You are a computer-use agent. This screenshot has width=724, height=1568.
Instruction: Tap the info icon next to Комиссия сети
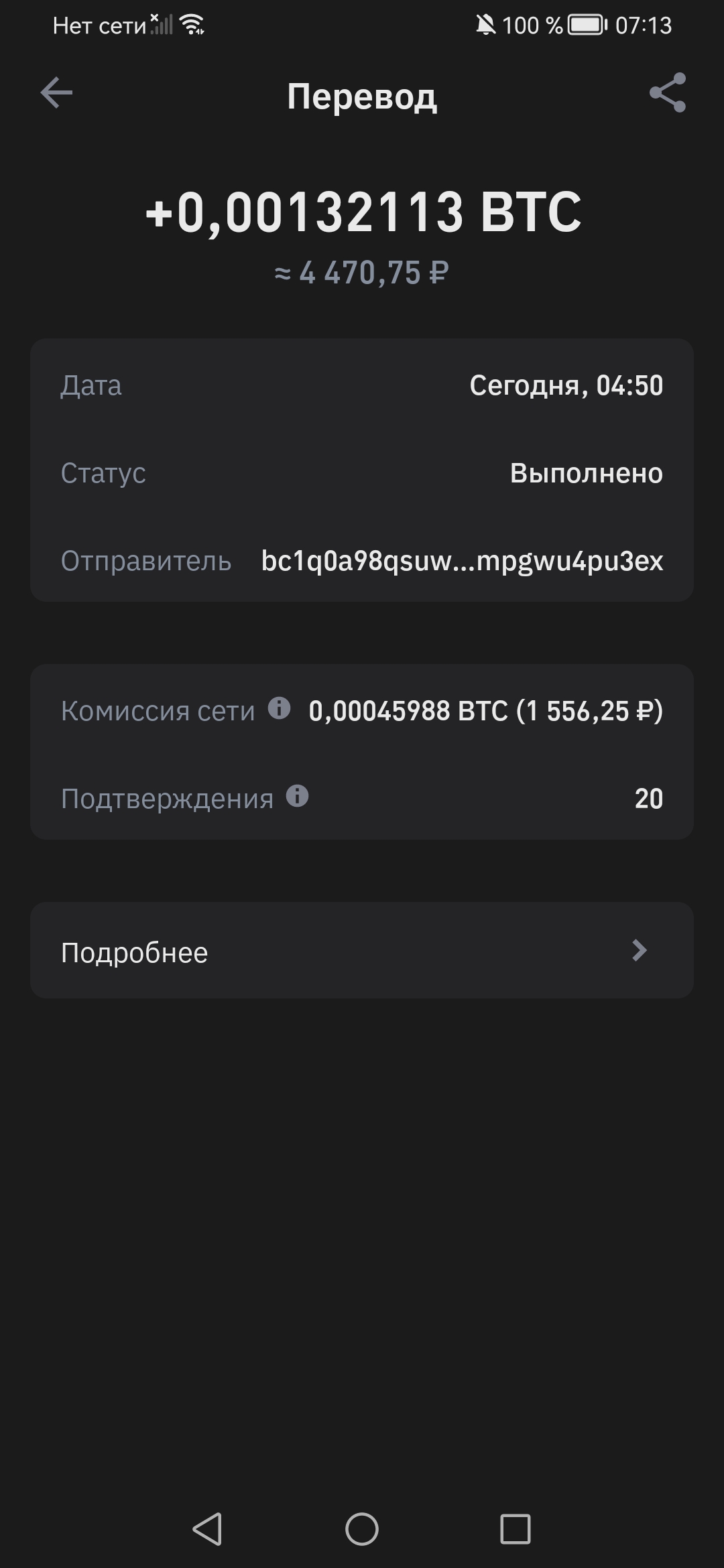tap(280, 708)
